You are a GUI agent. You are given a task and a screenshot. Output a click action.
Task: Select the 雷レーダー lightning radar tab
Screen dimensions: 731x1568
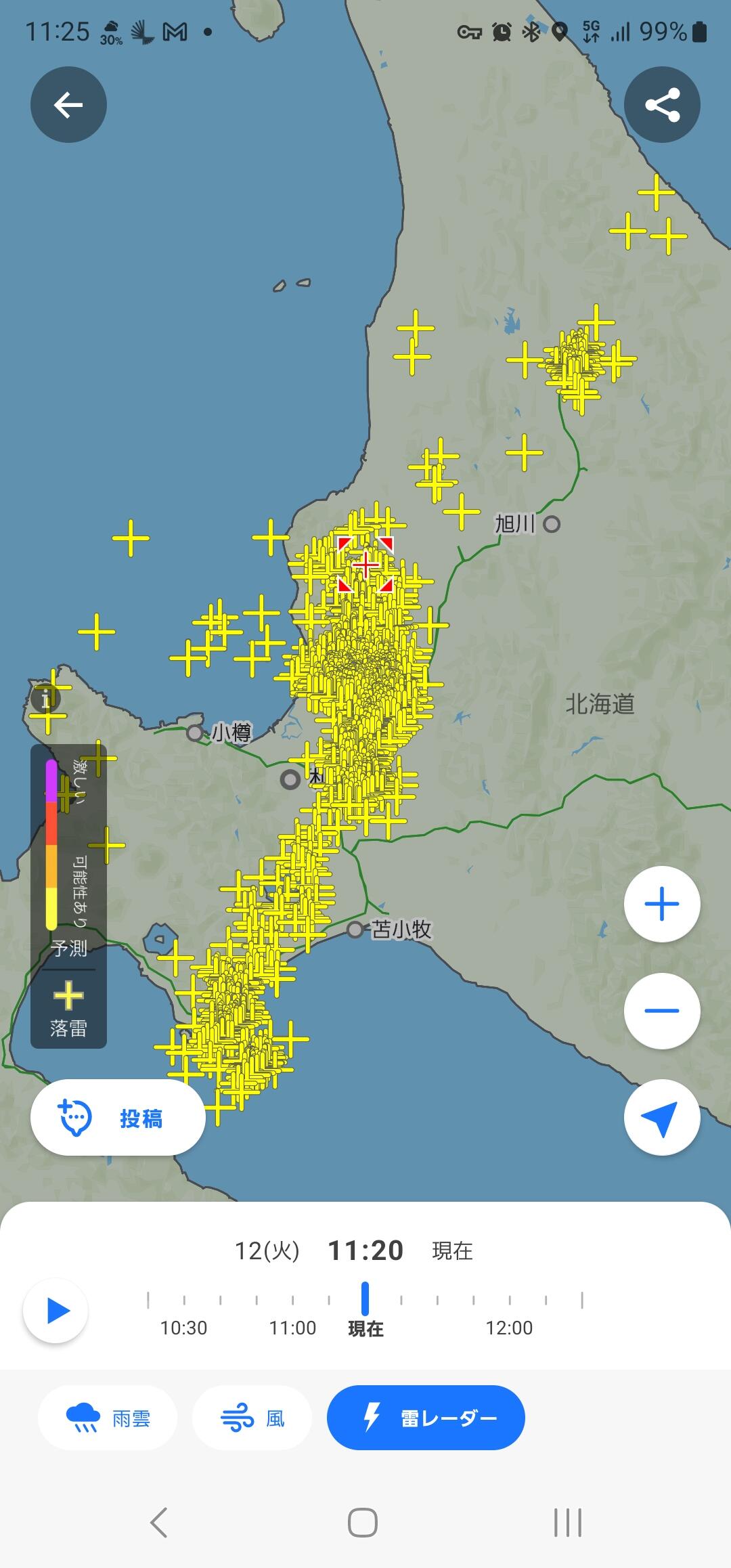tap(426, 1418)
